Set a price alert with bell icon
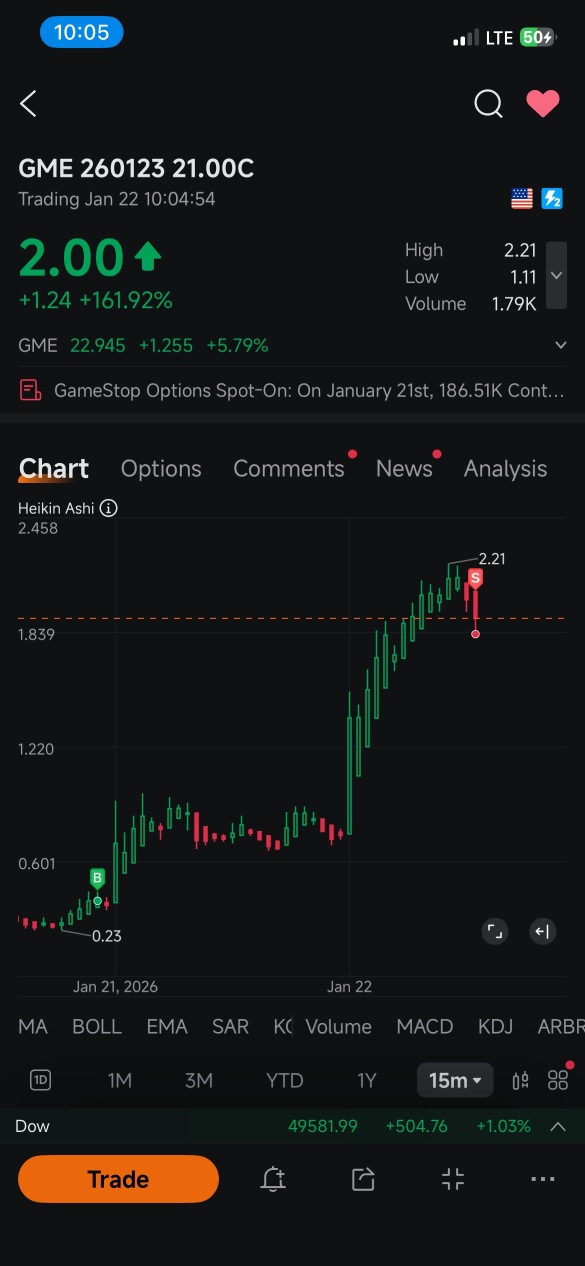The image size is (585, 1266). click(x=273, y=1179)
